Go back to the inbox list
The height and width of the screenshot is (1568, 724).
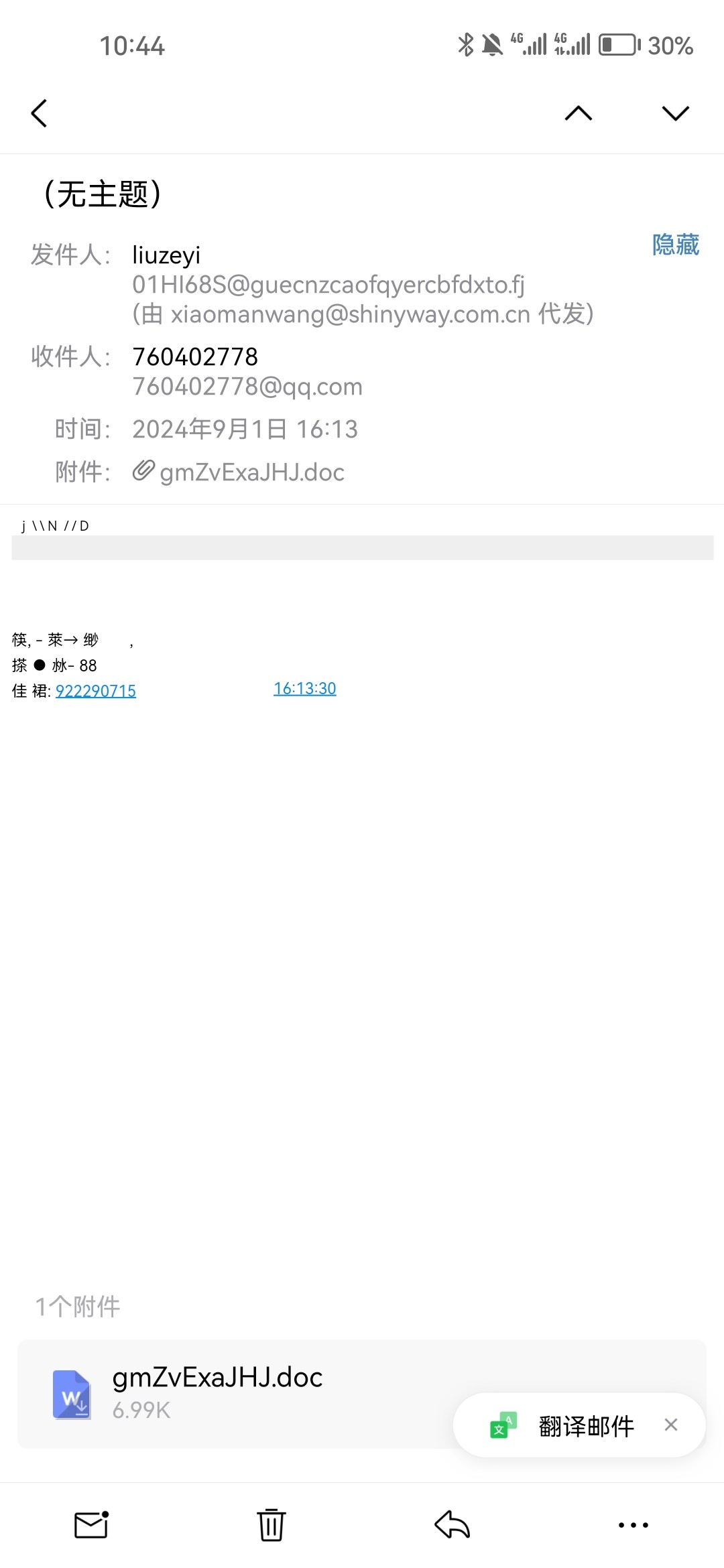tap(40, 113)
